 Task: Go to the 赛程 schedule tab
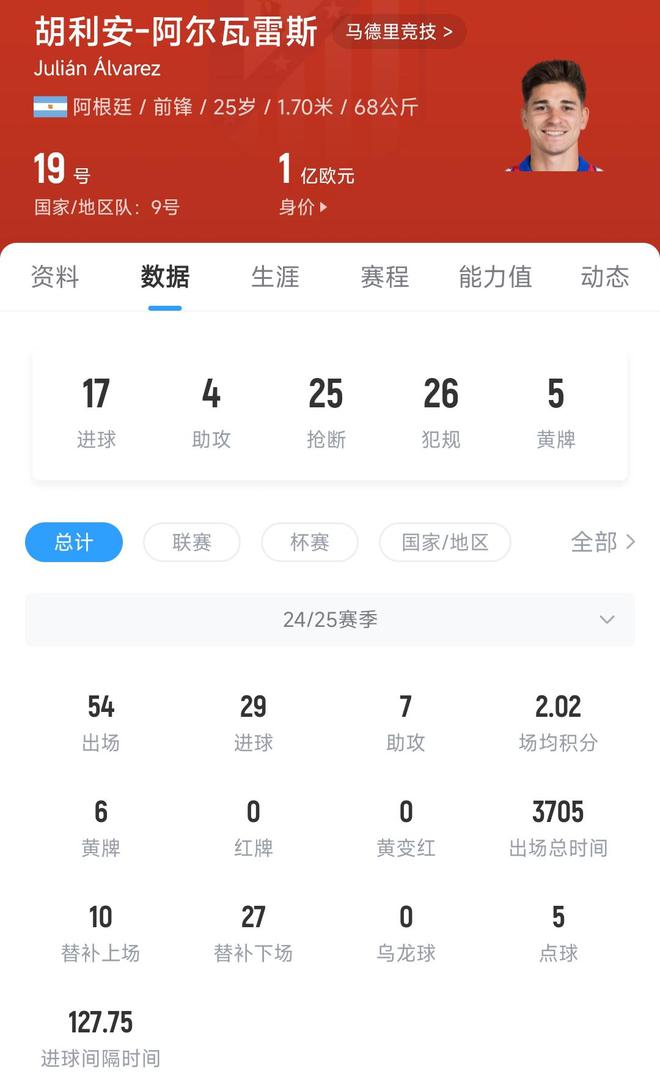point(385,277)
